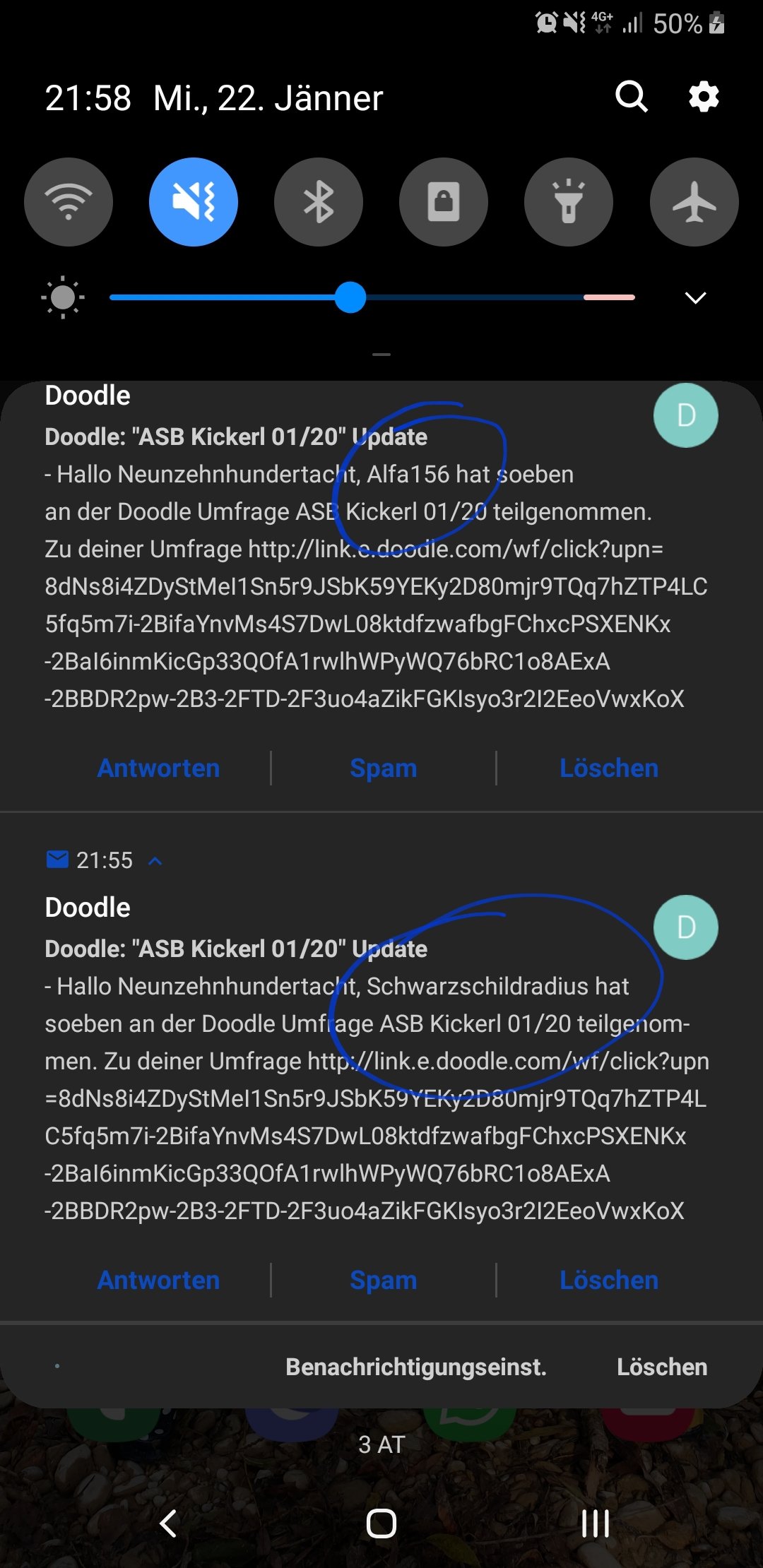Toggle the screen rotation lock
This screenshot has width=763, height=1568.
(x=444, y=202)
